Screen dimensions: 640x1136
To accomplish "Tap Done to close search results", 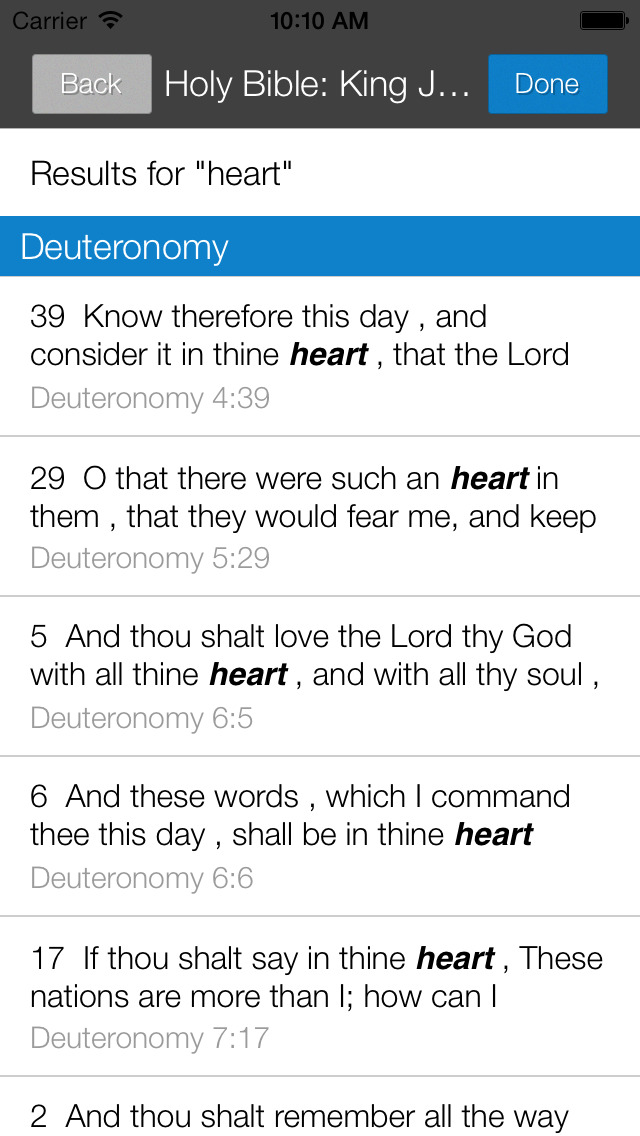I will (547, 84).
